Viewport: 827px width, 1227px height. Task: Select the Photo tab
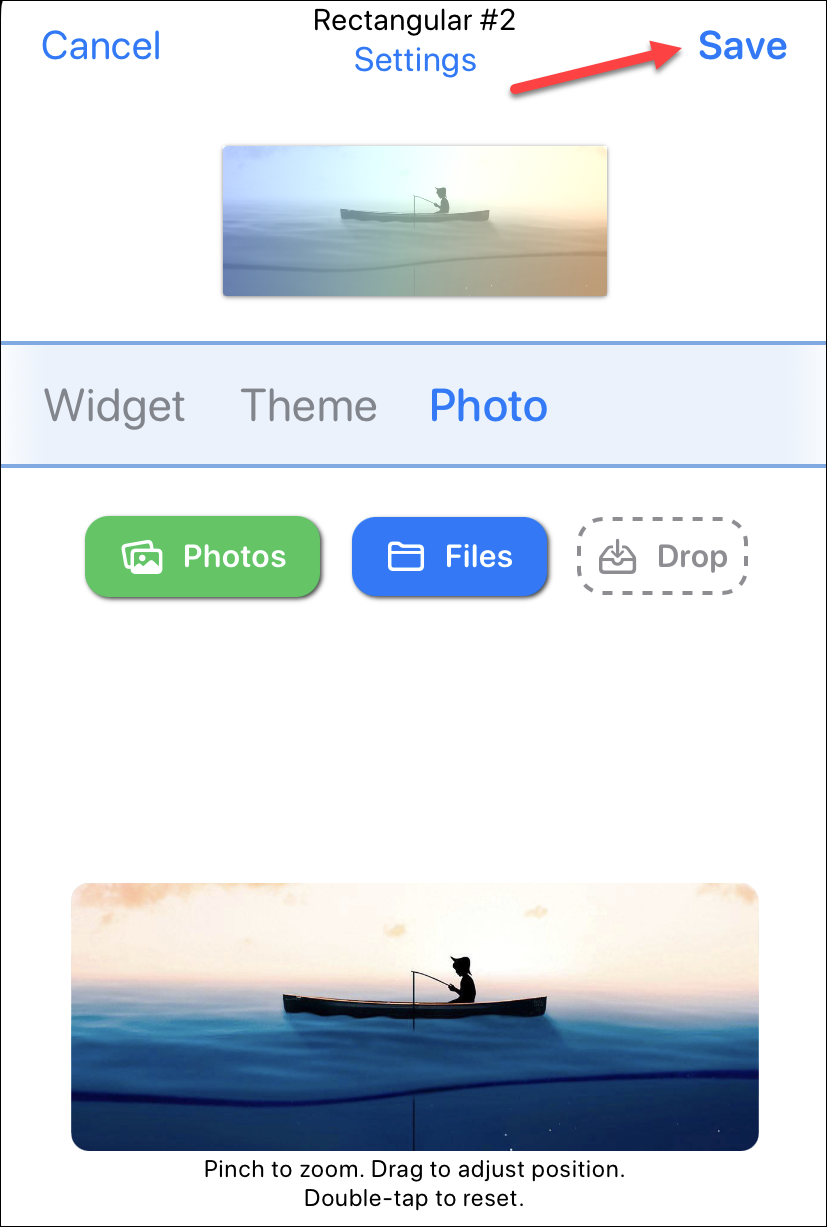tap(488, 406)
